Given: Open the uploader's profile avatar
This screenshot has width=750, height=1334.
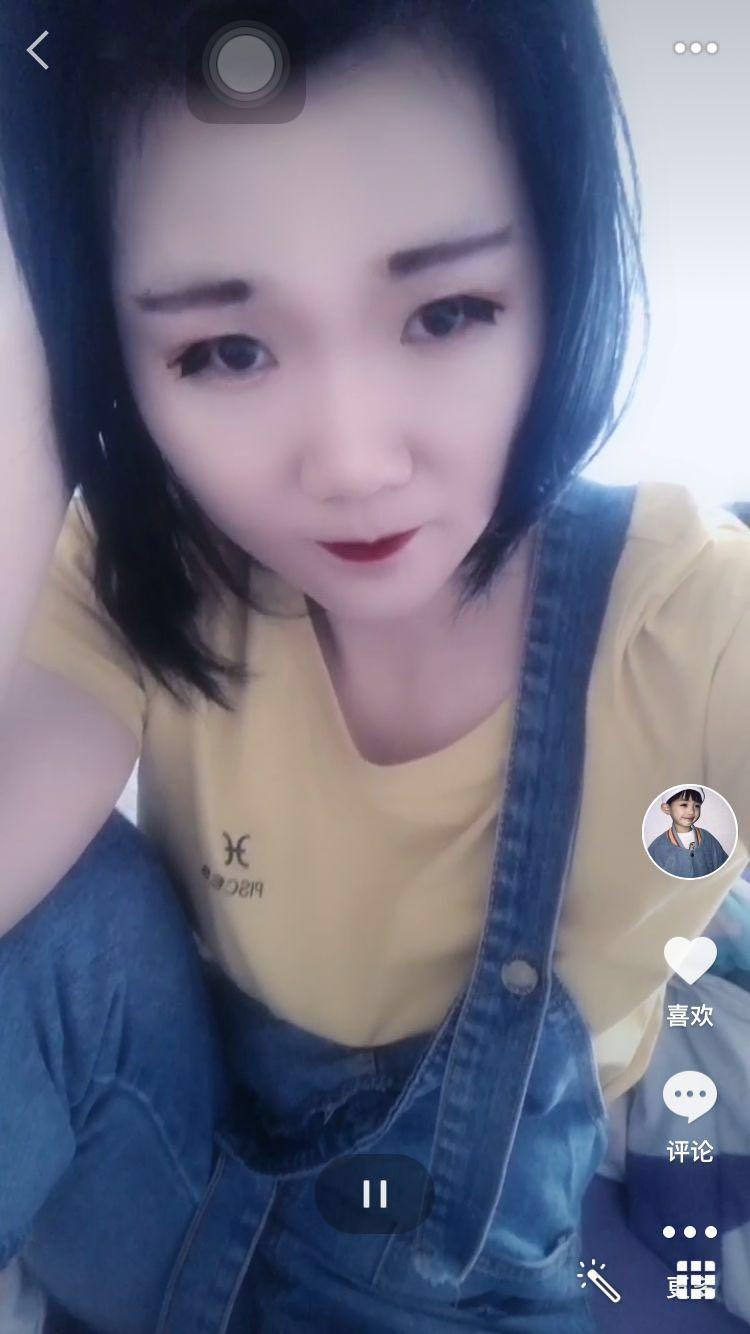Looking at the screenshot, I should 689,832.
